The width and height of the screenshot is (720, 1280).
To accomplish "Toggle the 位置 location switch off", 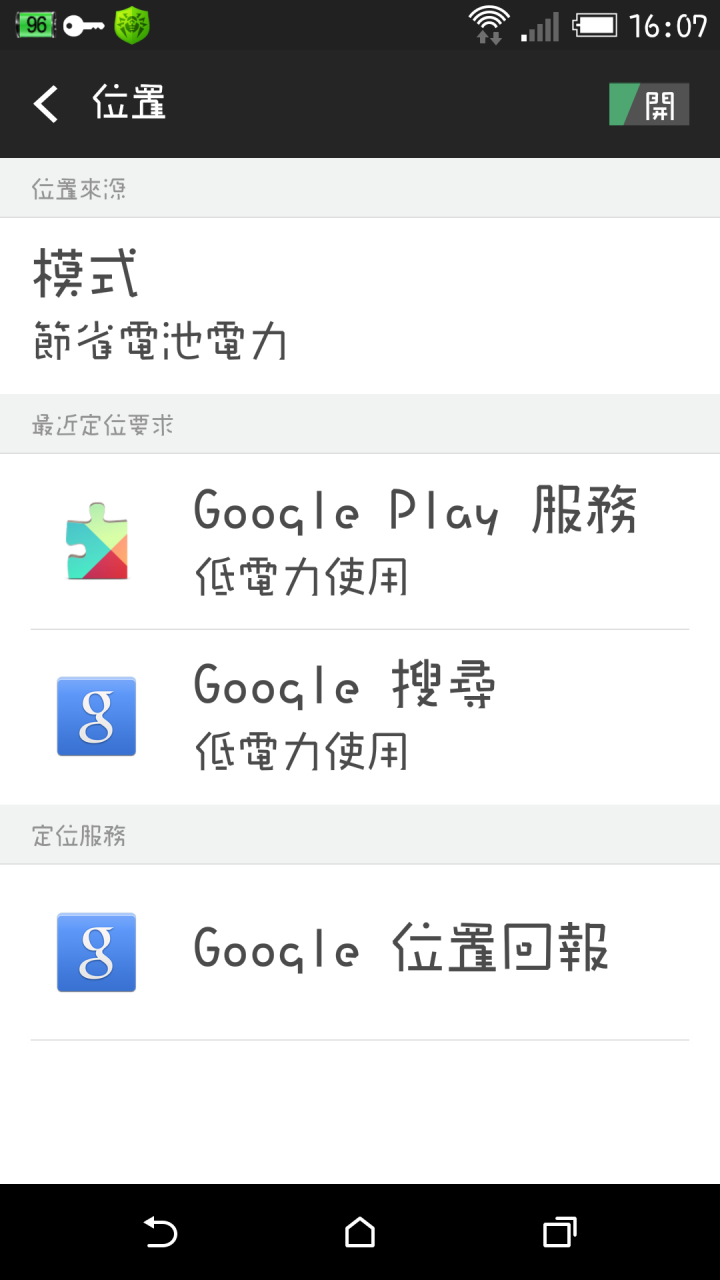I will pos(649,104).
